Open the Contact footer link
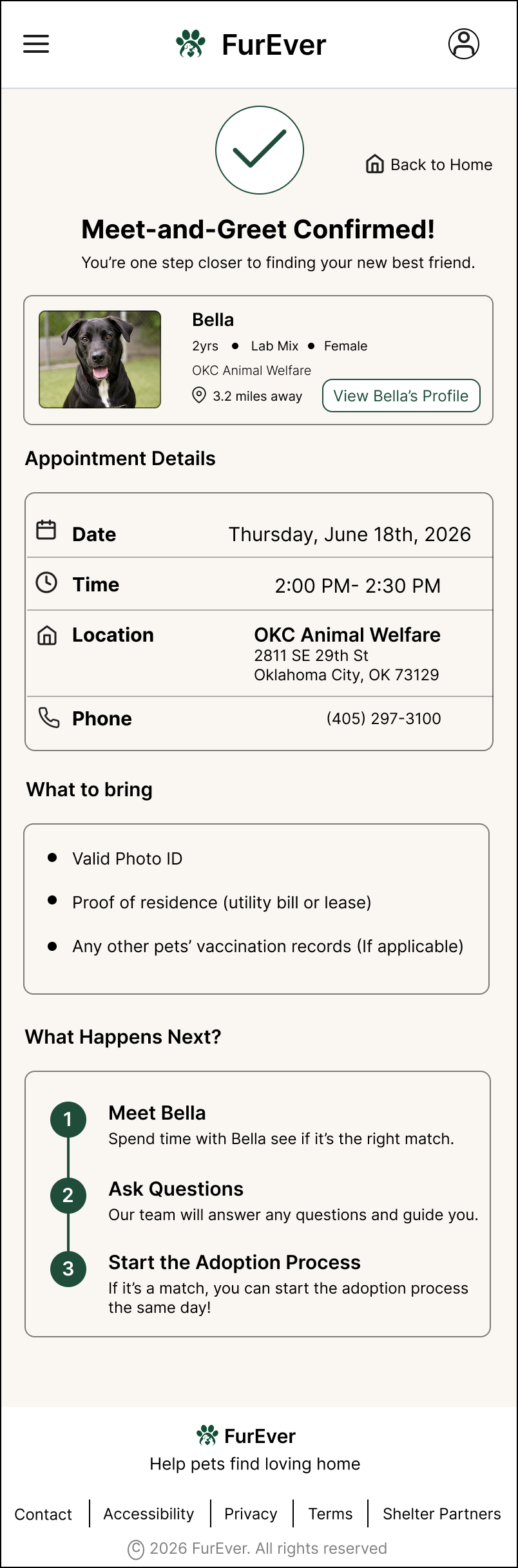Image resolution: width=518 pixels, height=1568 pixels. (x=43, y=1514)
